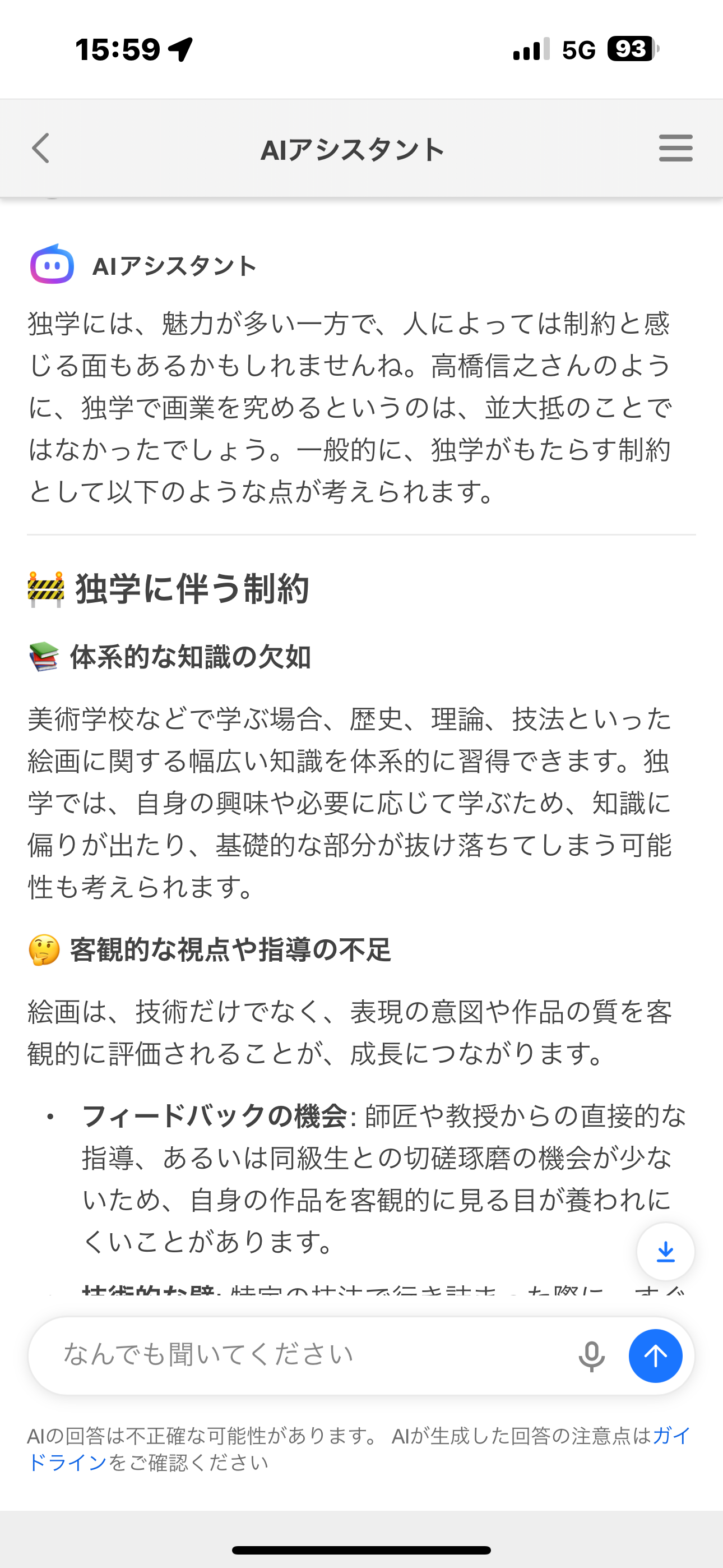Focus the なんでも聞いてください input field
This screenshot has width=723, height=1568.
click(x=304, y=1355)
